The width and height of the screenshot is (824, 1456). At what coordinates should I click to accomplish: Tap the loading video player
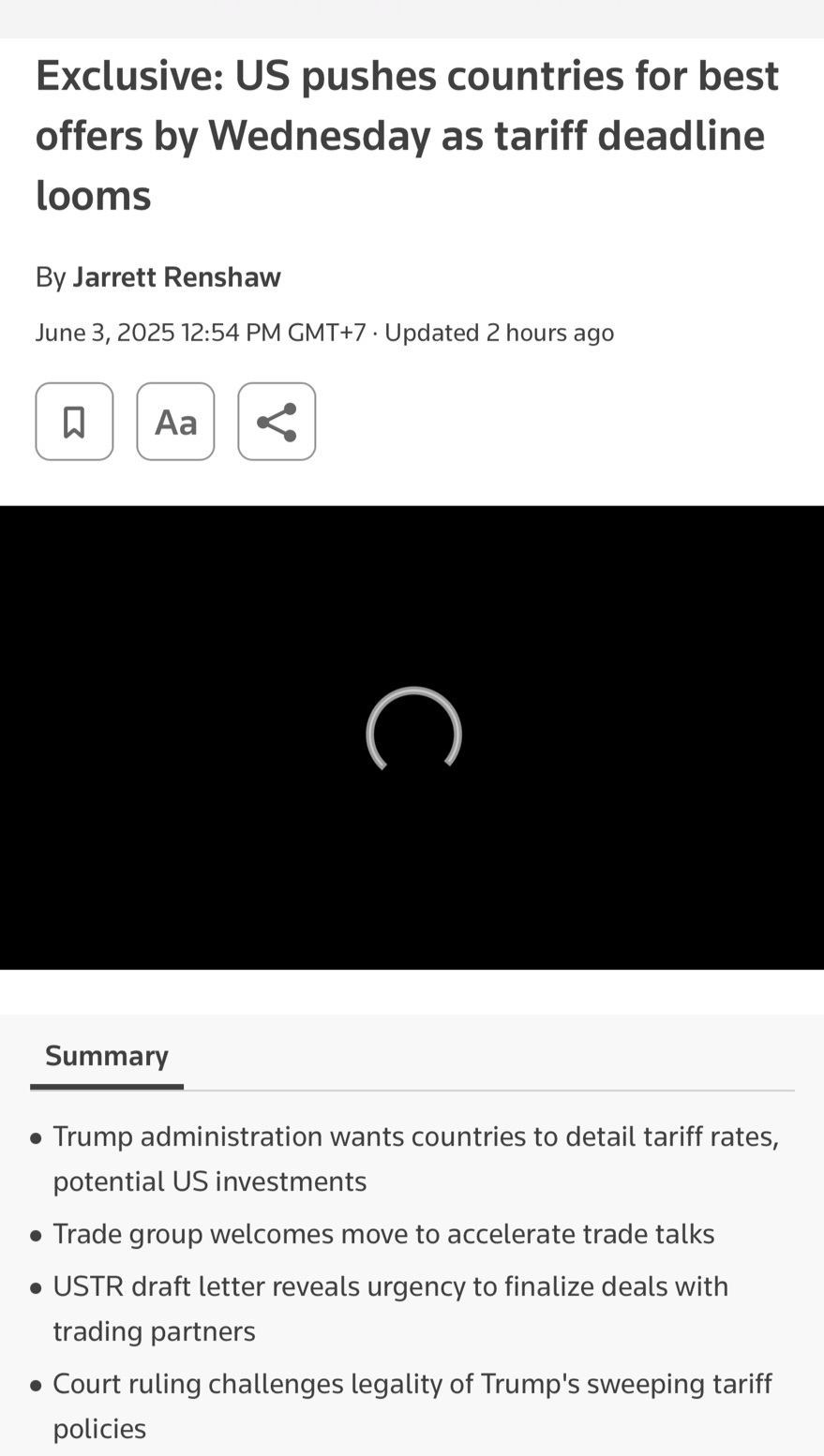pos(412,737)
